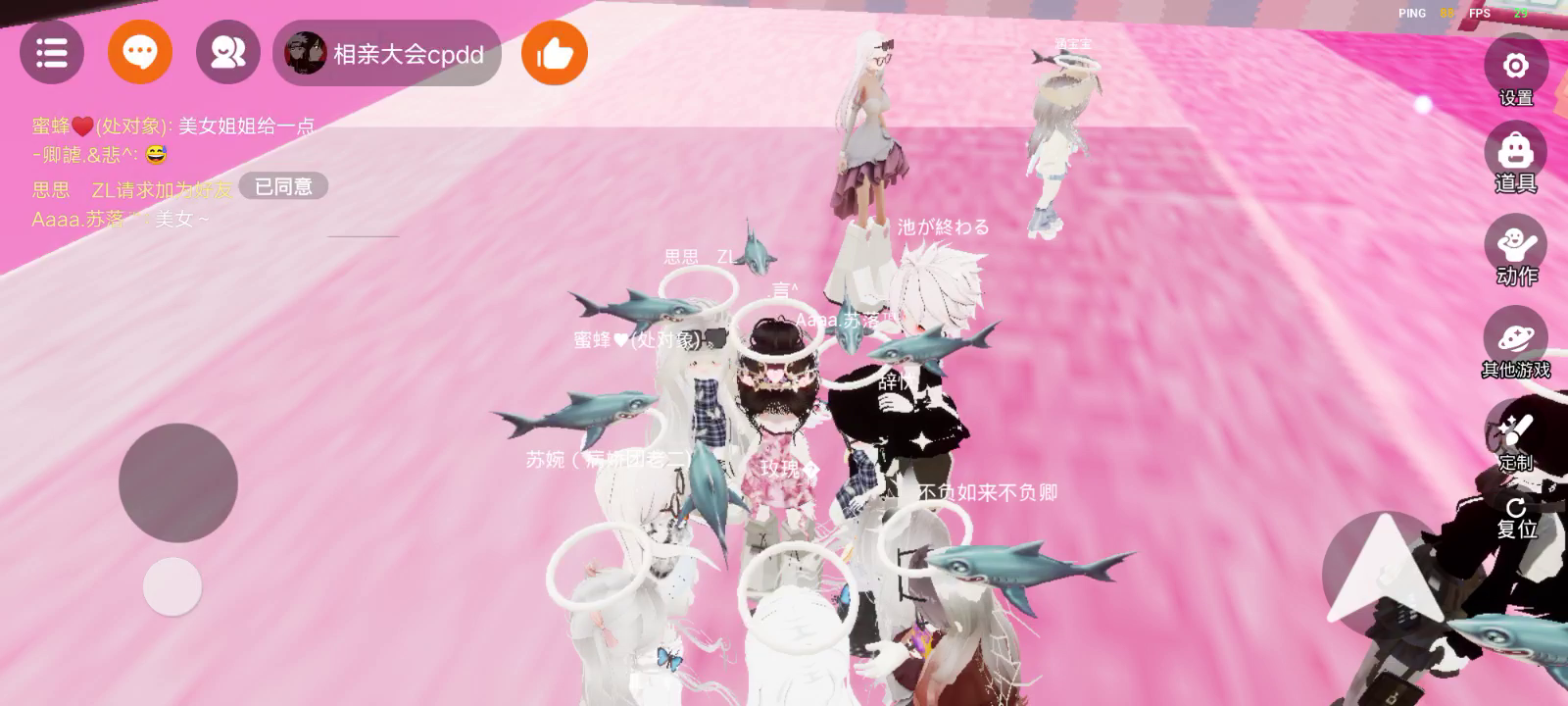This screenshot has width=1568, height=706.
Task: Open the 动作 actions menu
Action: click(1515, 251)
